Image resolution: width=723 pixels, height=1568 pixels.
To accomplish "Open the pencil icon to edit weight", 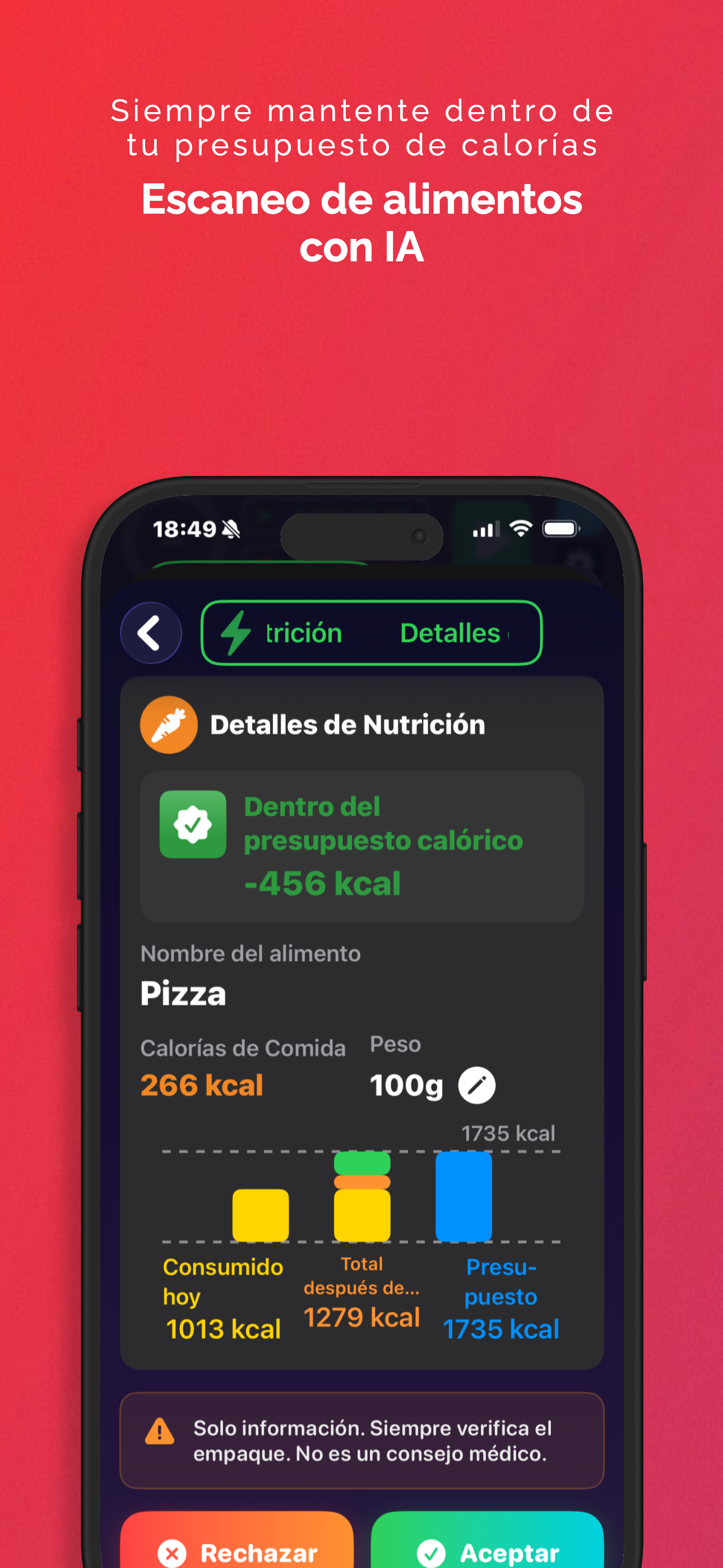I will point(476,1084).
